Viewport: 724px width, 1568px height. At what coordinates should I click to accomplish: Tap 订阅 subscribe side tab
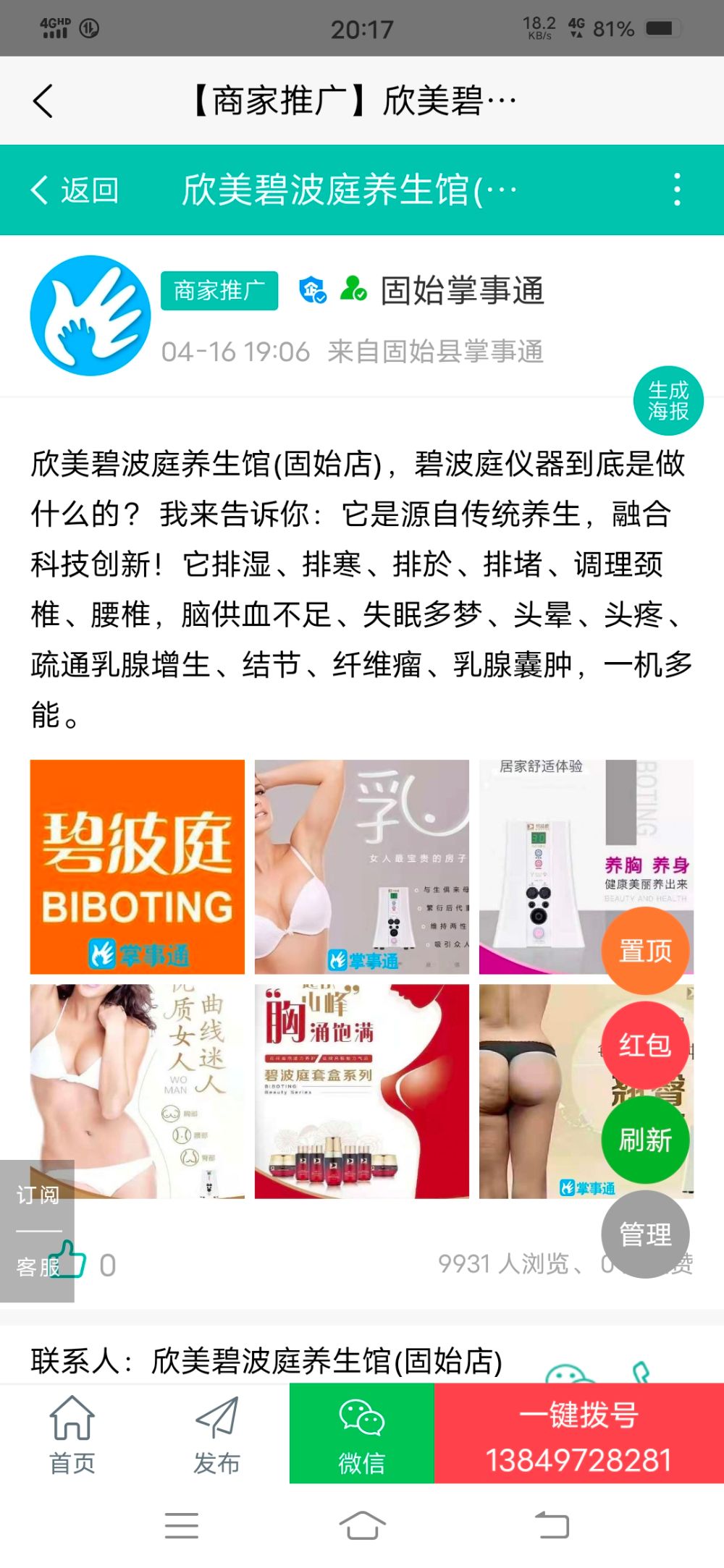38,1194
